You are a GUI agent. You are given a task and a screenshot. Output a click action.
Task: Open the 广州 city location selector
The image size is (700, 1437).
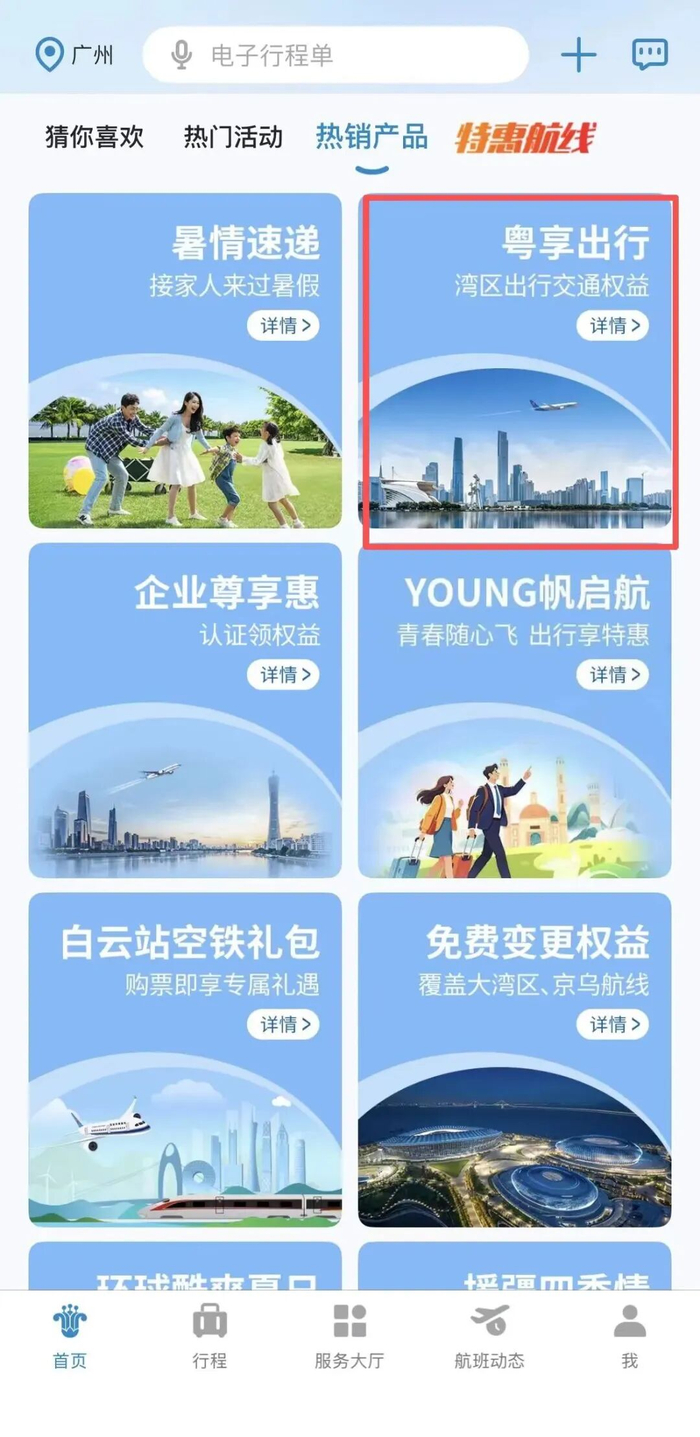coord(74,55)
